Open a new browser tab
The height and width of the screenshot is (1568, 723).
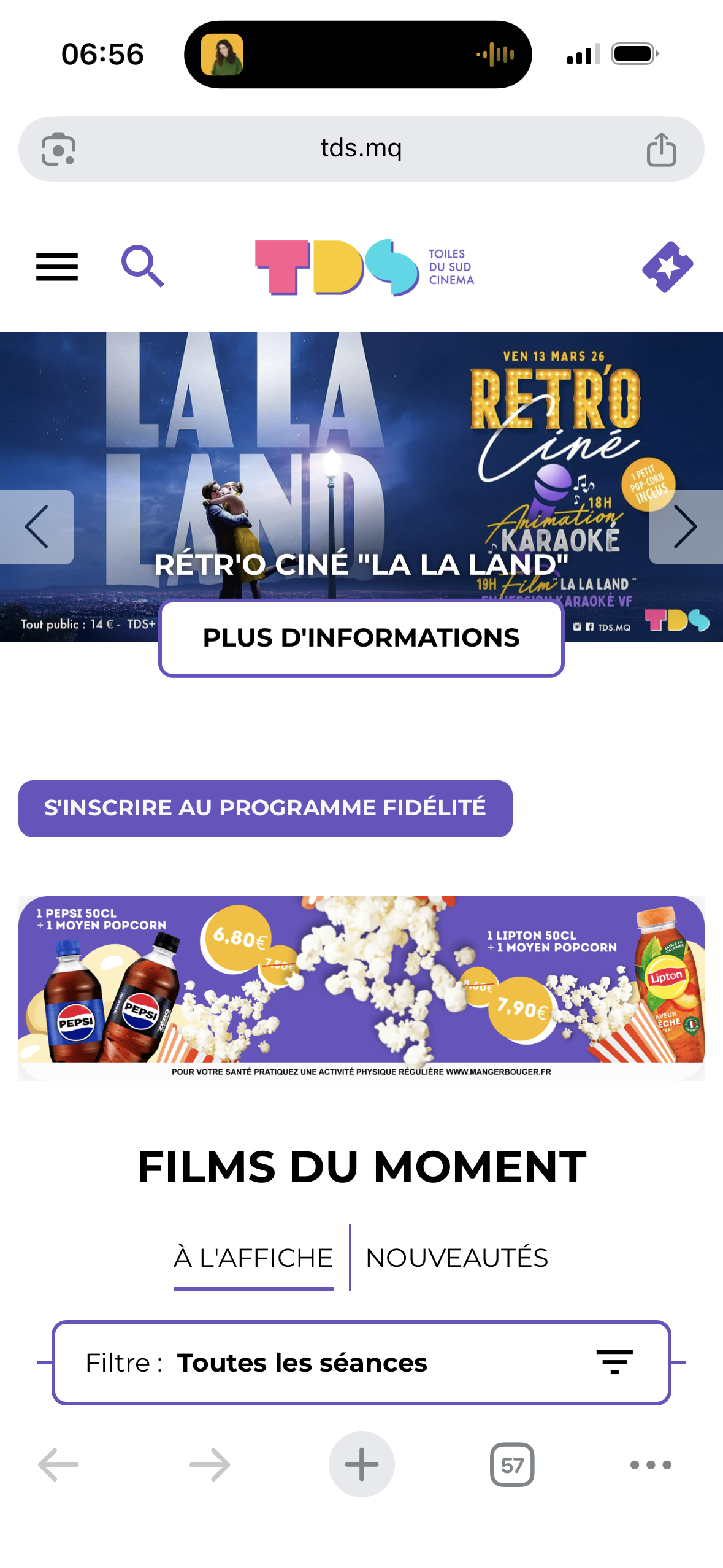click(x=361, y=1464)
